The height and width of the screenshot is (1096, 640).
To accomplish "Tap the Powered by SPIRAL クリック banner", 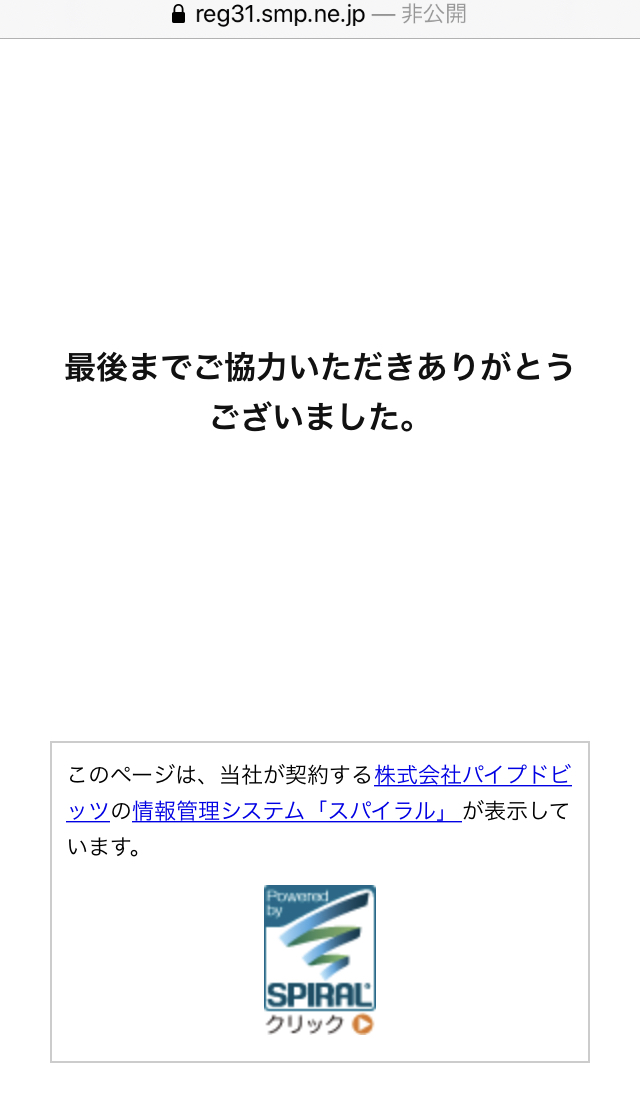I will point(319,959).
